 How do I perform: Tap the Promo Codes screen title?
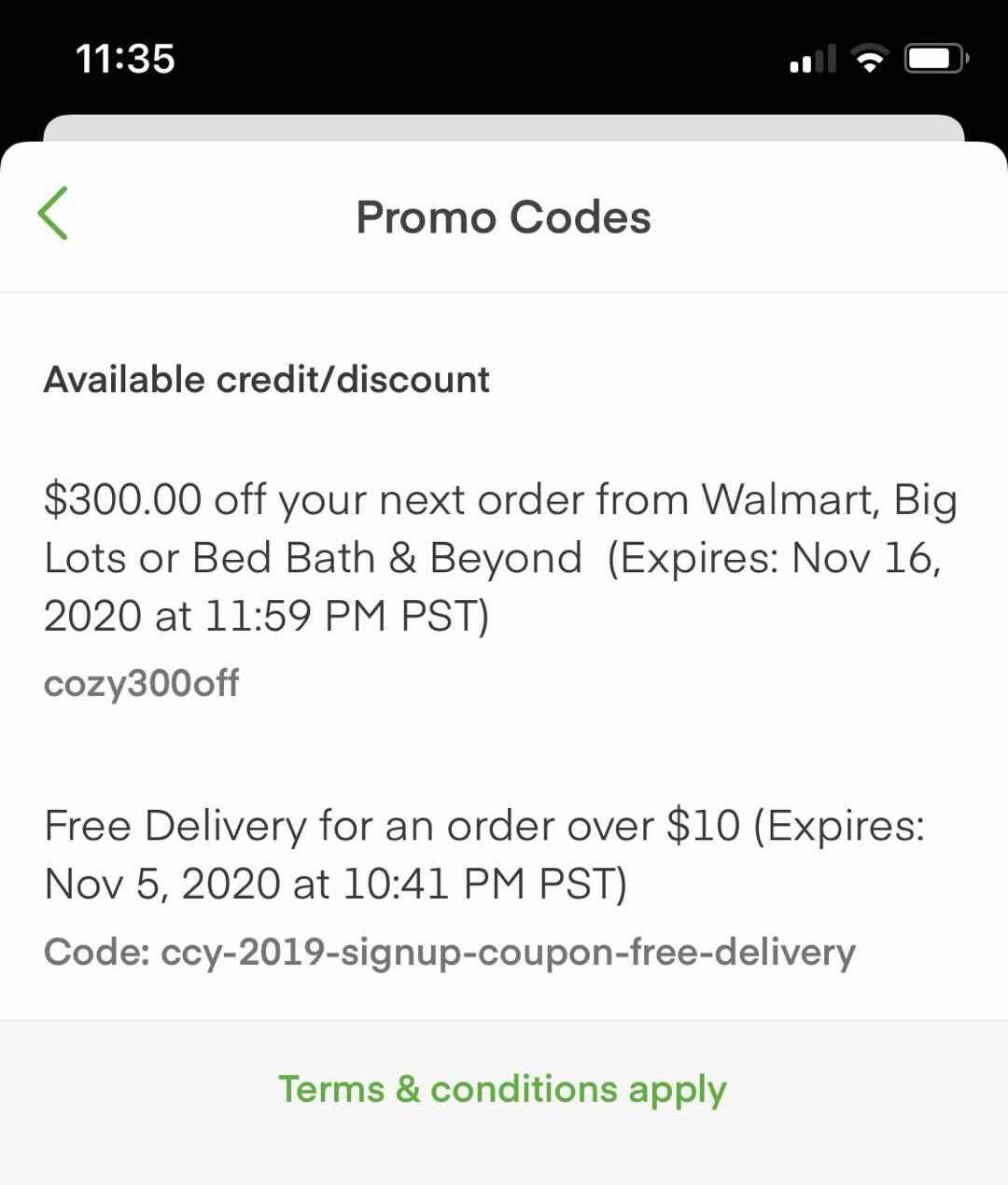pyautogui.click(x=502, y=216)
